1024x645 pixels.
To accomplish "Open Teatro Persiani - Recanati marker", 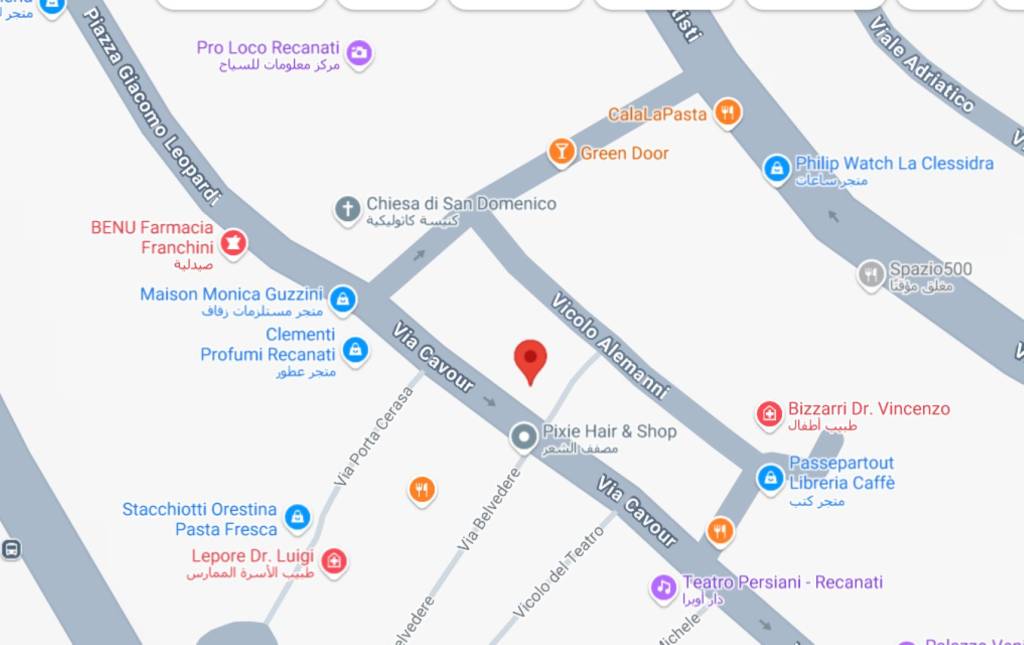I will 663,587.
